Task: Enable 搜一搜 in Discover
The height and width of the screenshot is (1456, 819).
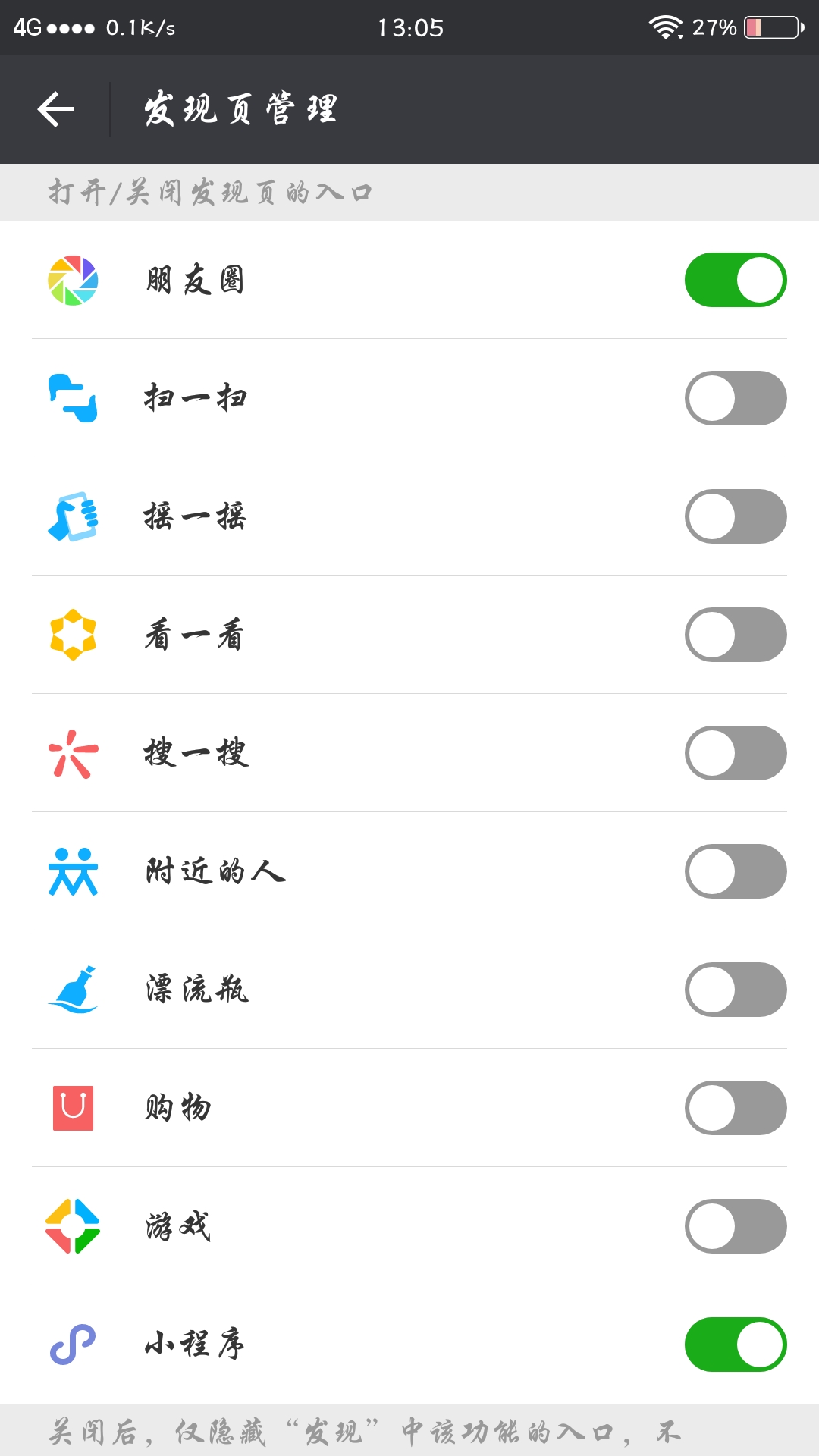Action: (735, 753)
